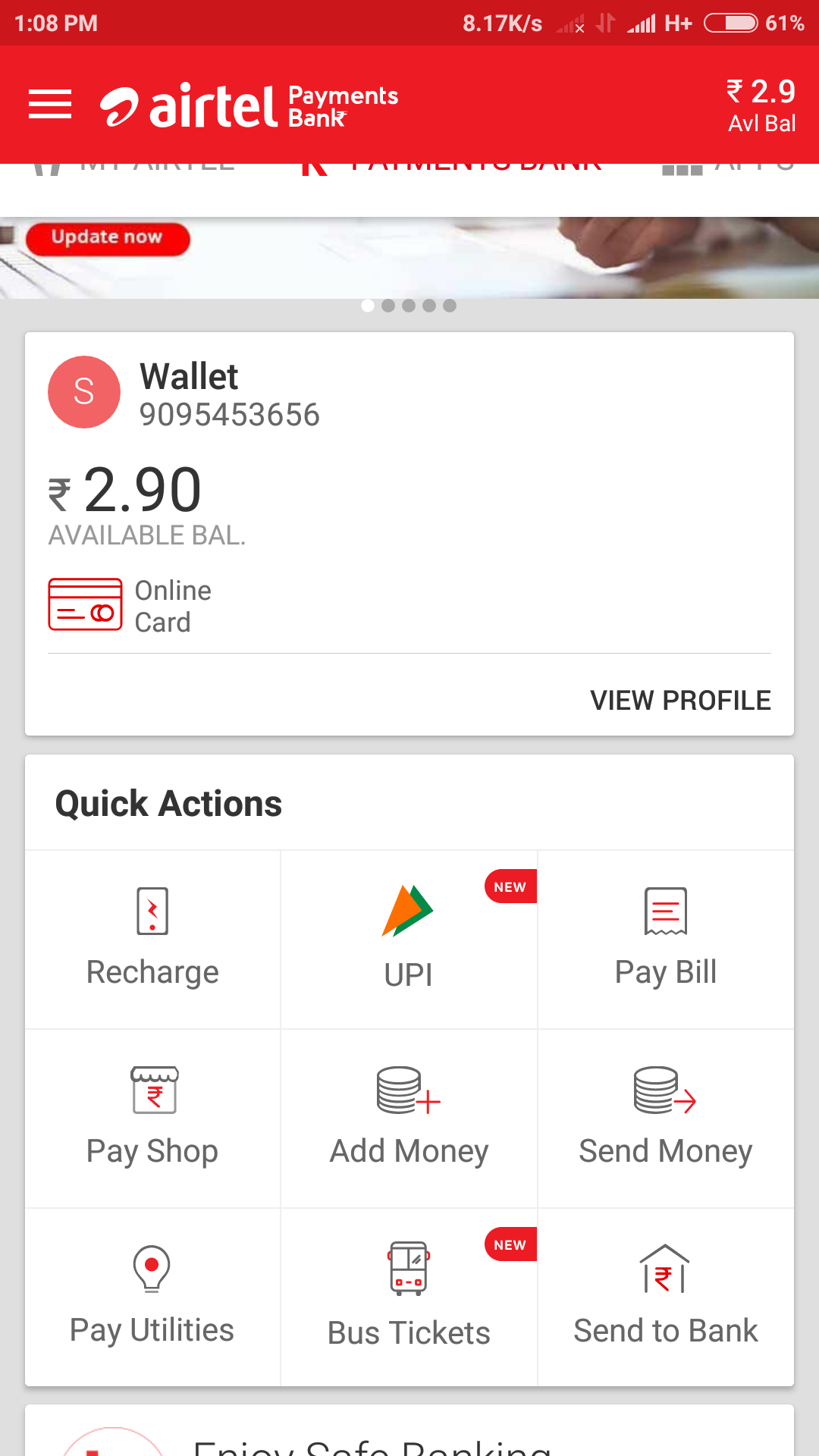Tap Add Money to wallet
Viewport: 819px width, 1456px height.
click(409, 1119)
